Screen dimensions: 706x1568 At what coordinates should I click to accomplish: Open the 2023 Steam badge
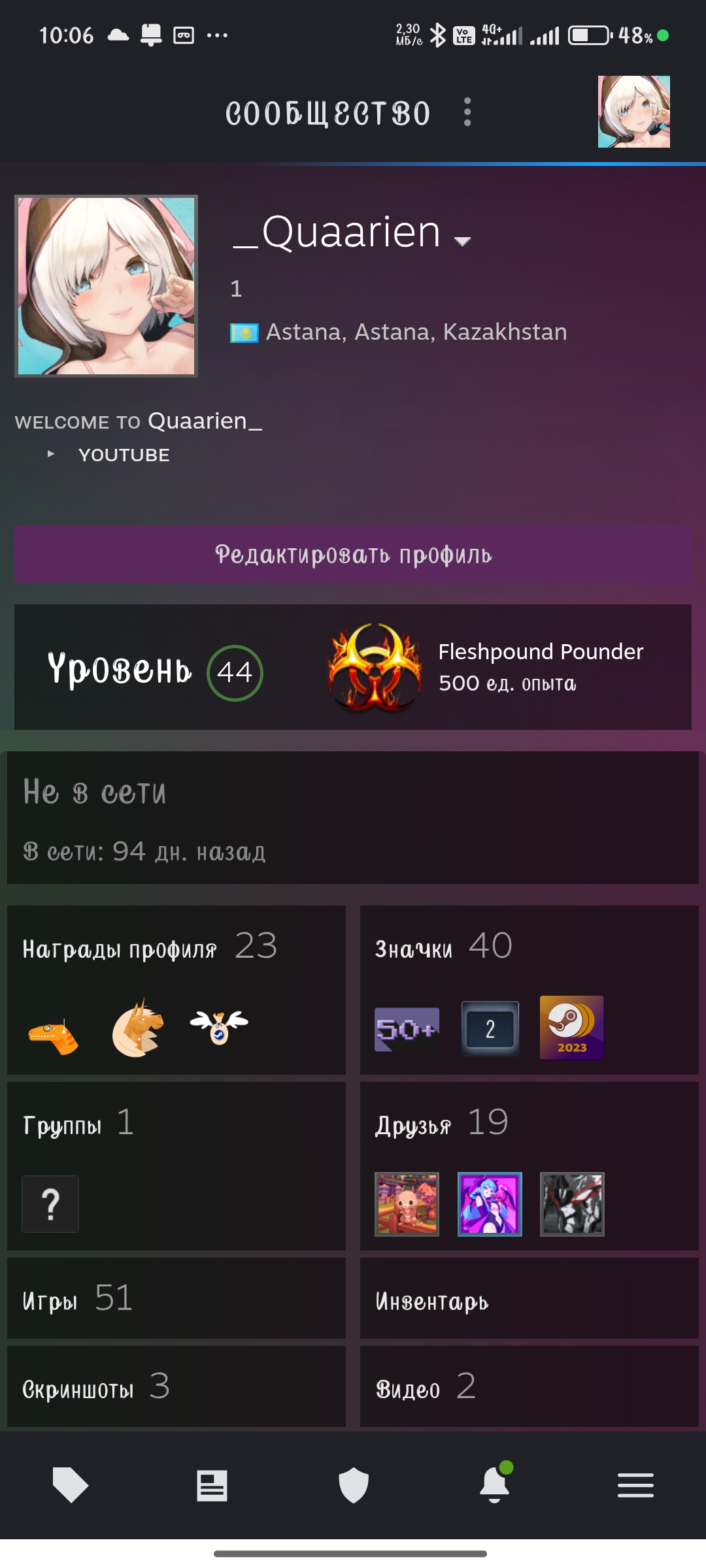pyautogui.click(x=571, y=1027)
